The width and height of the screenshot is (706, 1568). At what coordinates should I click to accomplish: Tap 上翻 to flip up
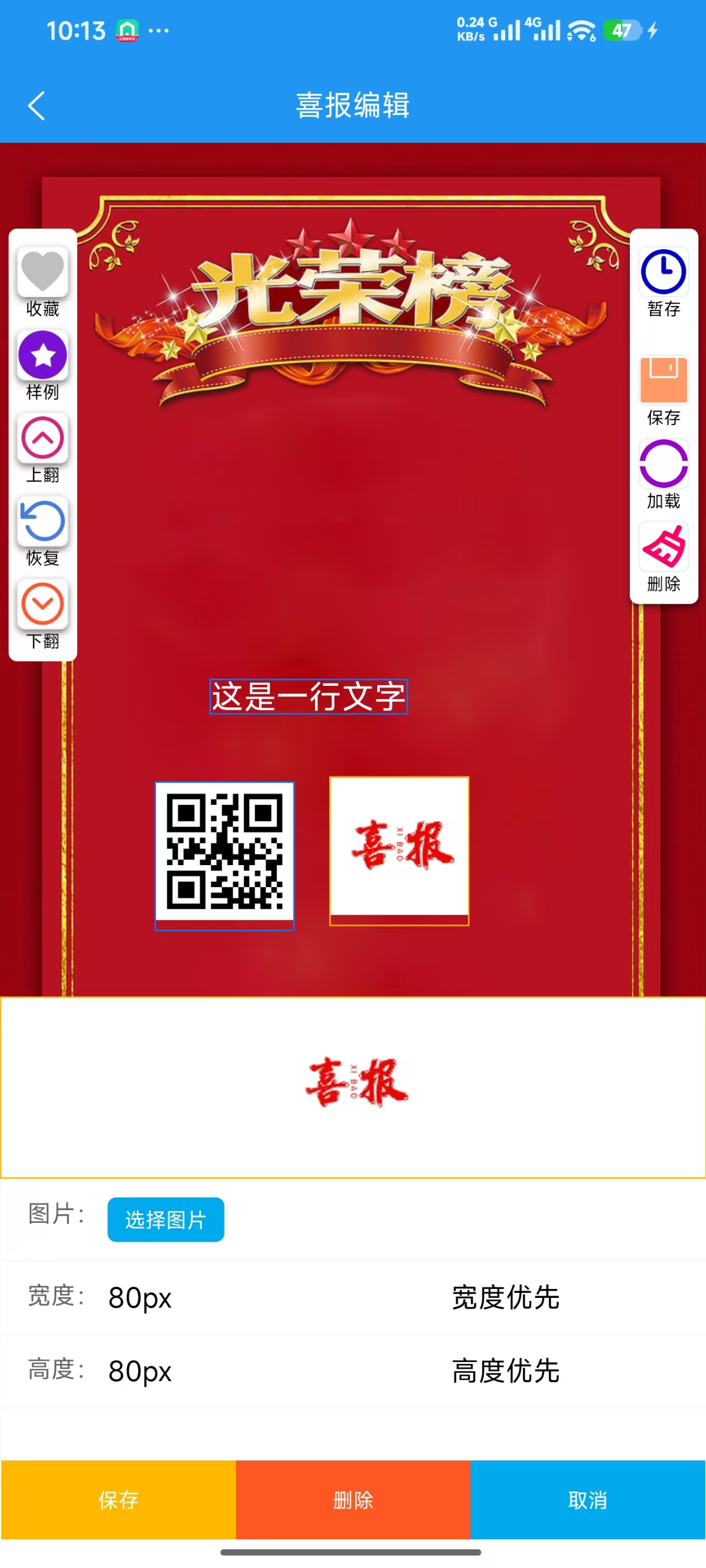click(42, 439)
